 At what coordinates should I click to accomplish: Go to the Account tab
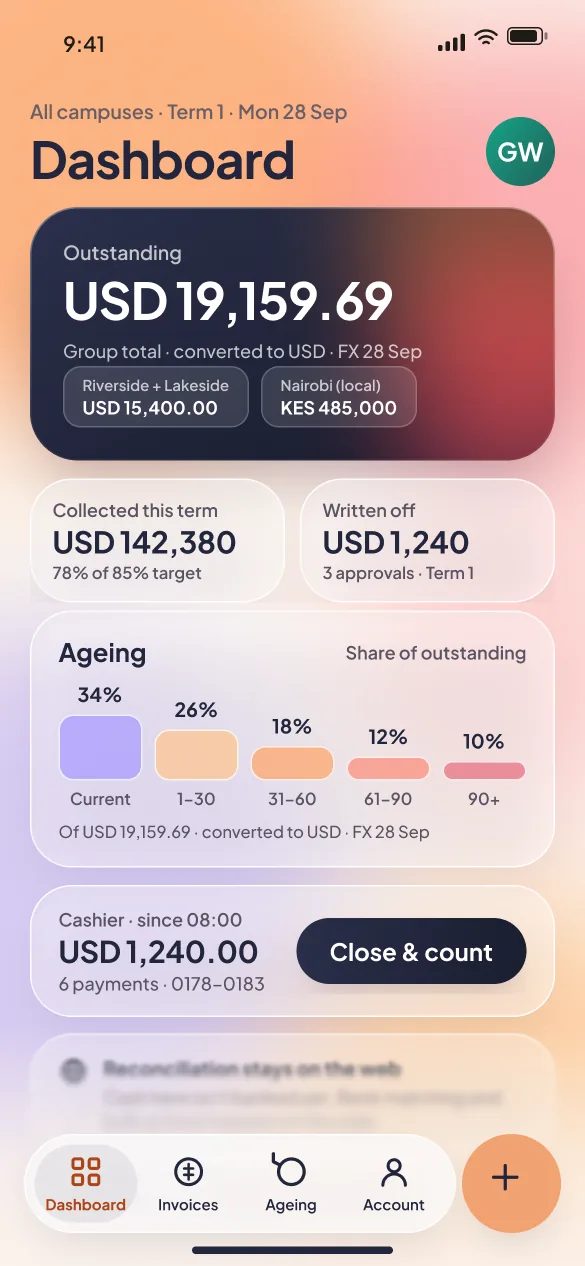pyautogui.click(x=394, y=1184)
